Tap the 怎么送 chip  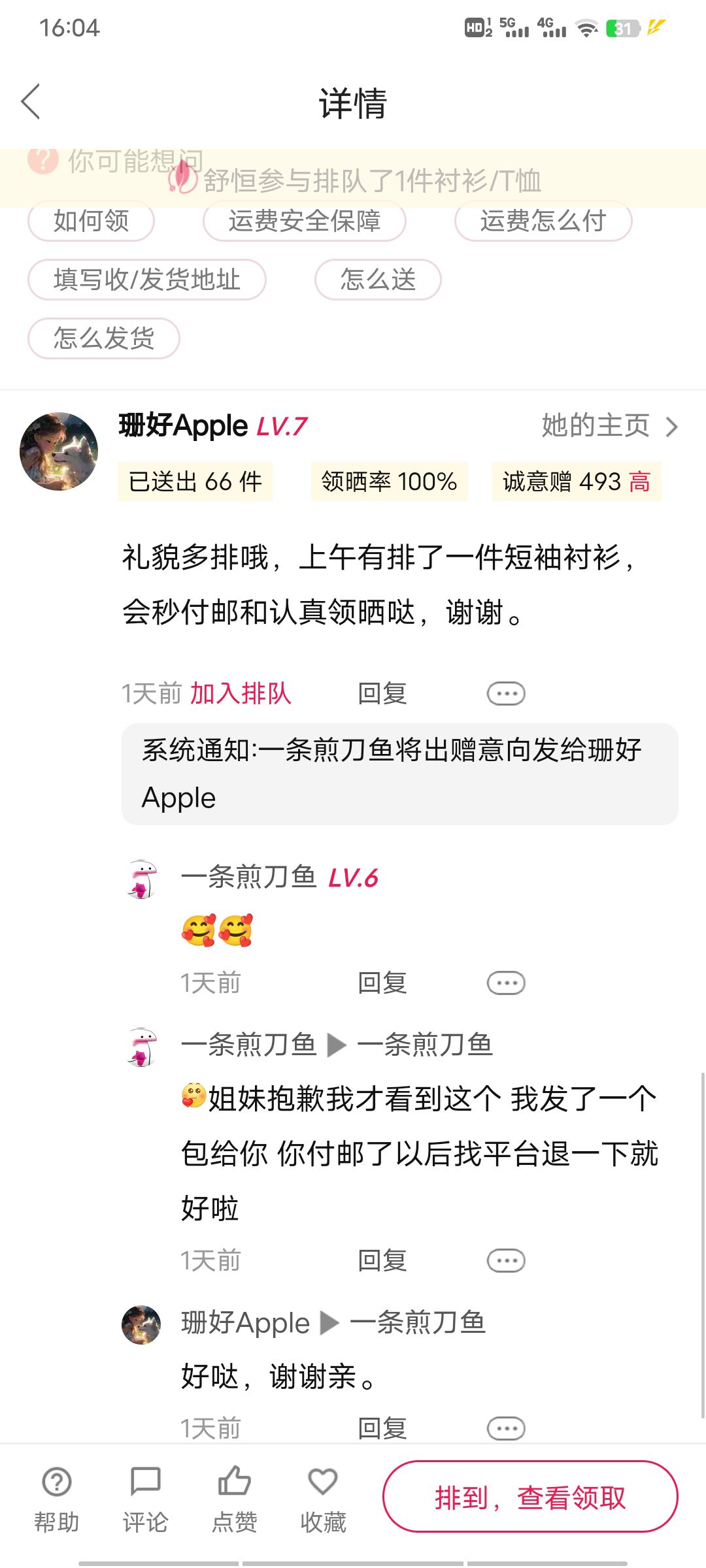378,280
